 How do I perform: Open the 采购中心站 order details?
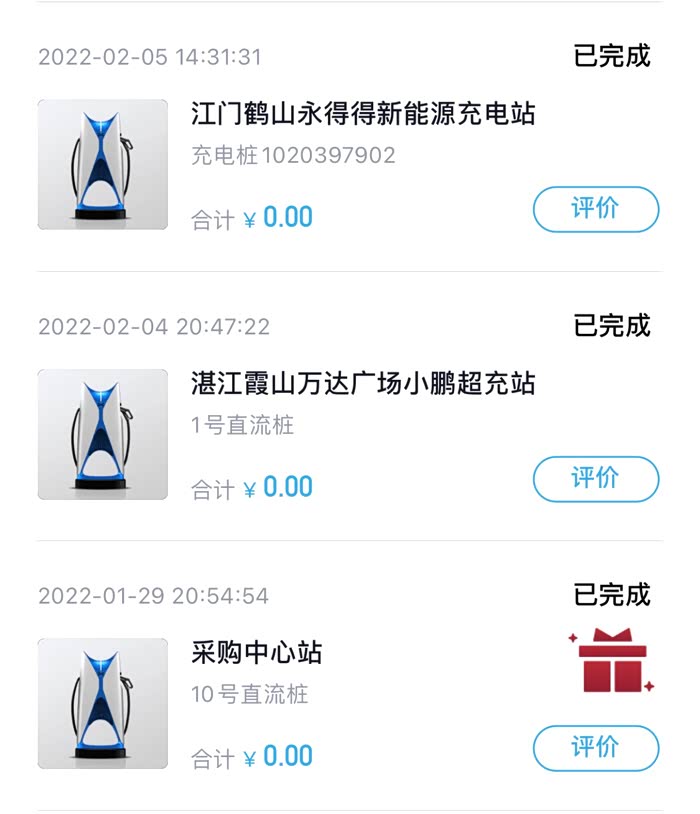tap(257, 654)
